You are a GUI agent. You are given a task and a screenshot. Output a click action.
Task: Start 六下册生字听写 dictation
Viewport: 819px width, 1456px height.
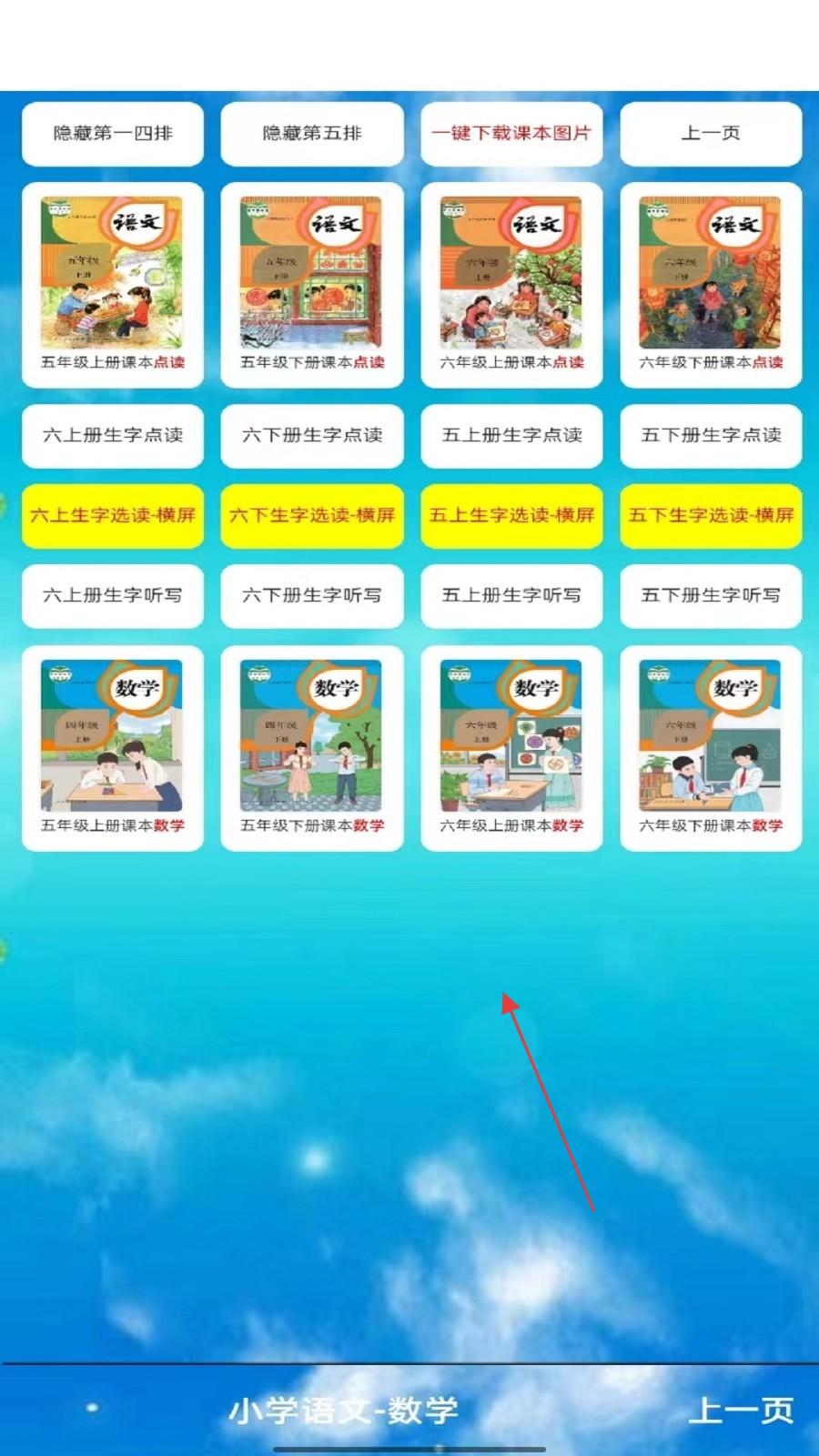coord(312,596)
